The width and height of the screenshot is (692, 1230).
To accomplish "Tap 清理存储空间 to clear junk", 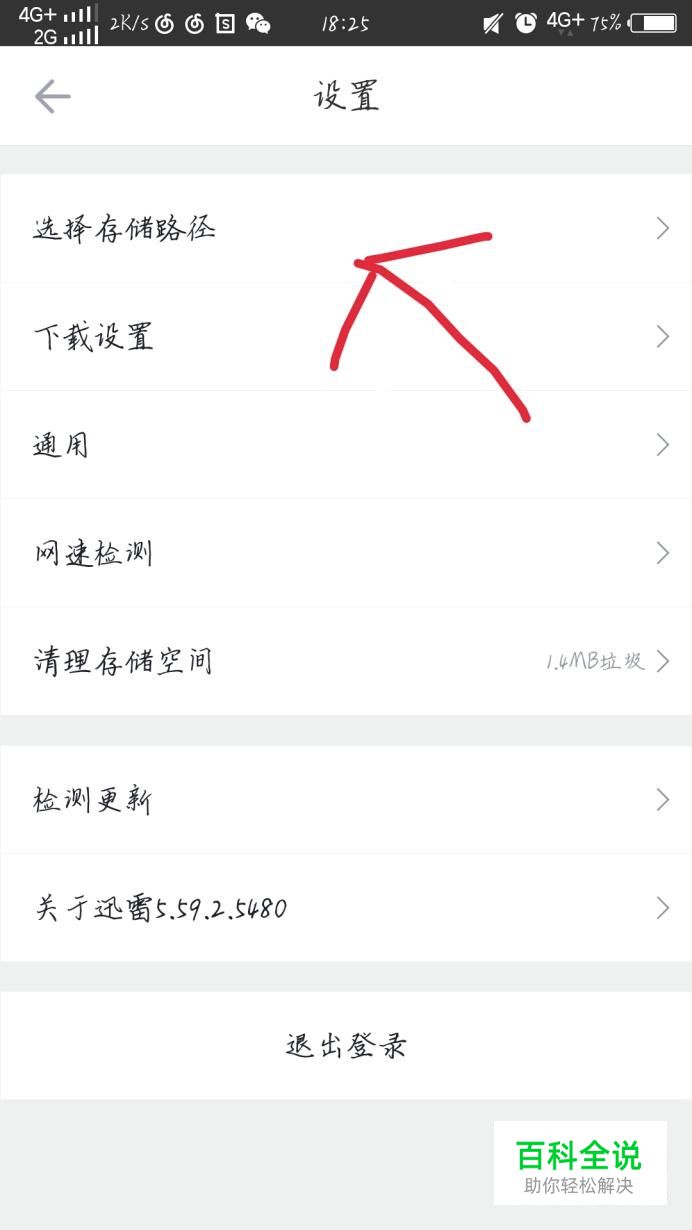I will click(345, 661).
